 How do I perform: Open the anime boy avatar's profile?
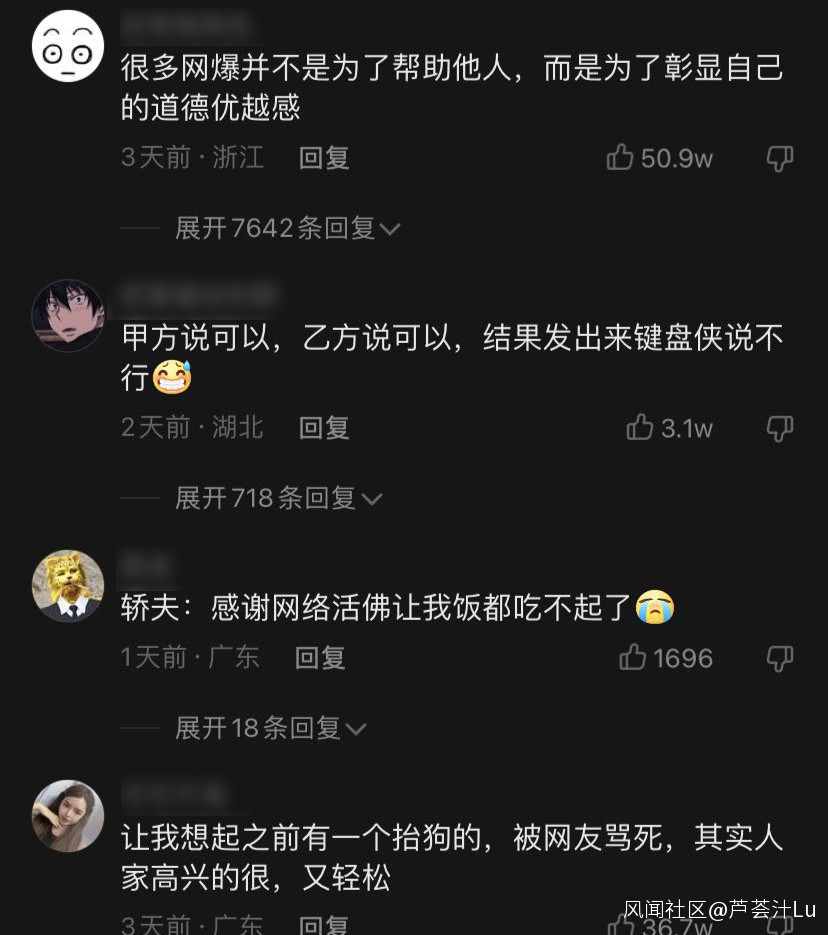pyautogui.click(x=68, y=315)
